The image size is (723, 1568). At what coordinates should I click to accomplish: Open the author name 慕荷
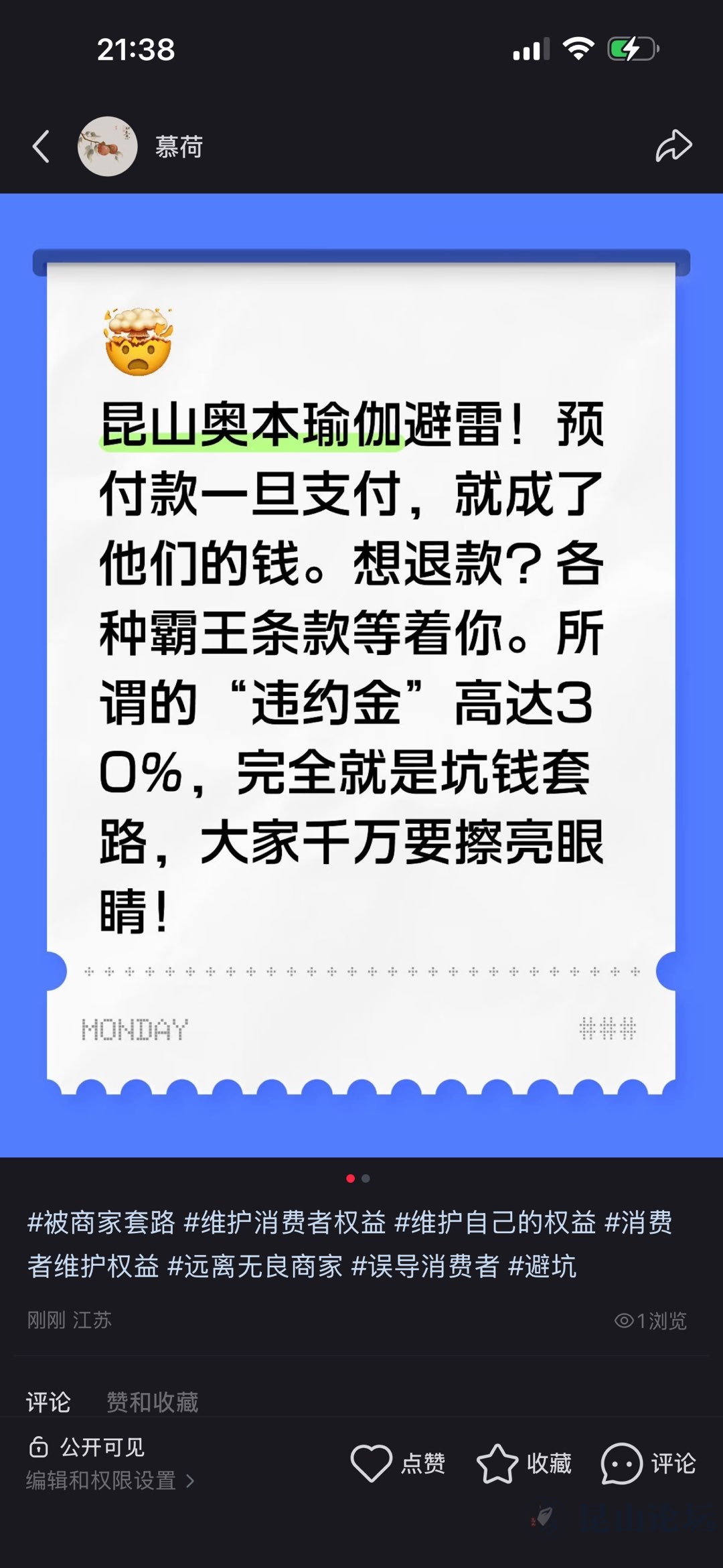tap(179, 147)
